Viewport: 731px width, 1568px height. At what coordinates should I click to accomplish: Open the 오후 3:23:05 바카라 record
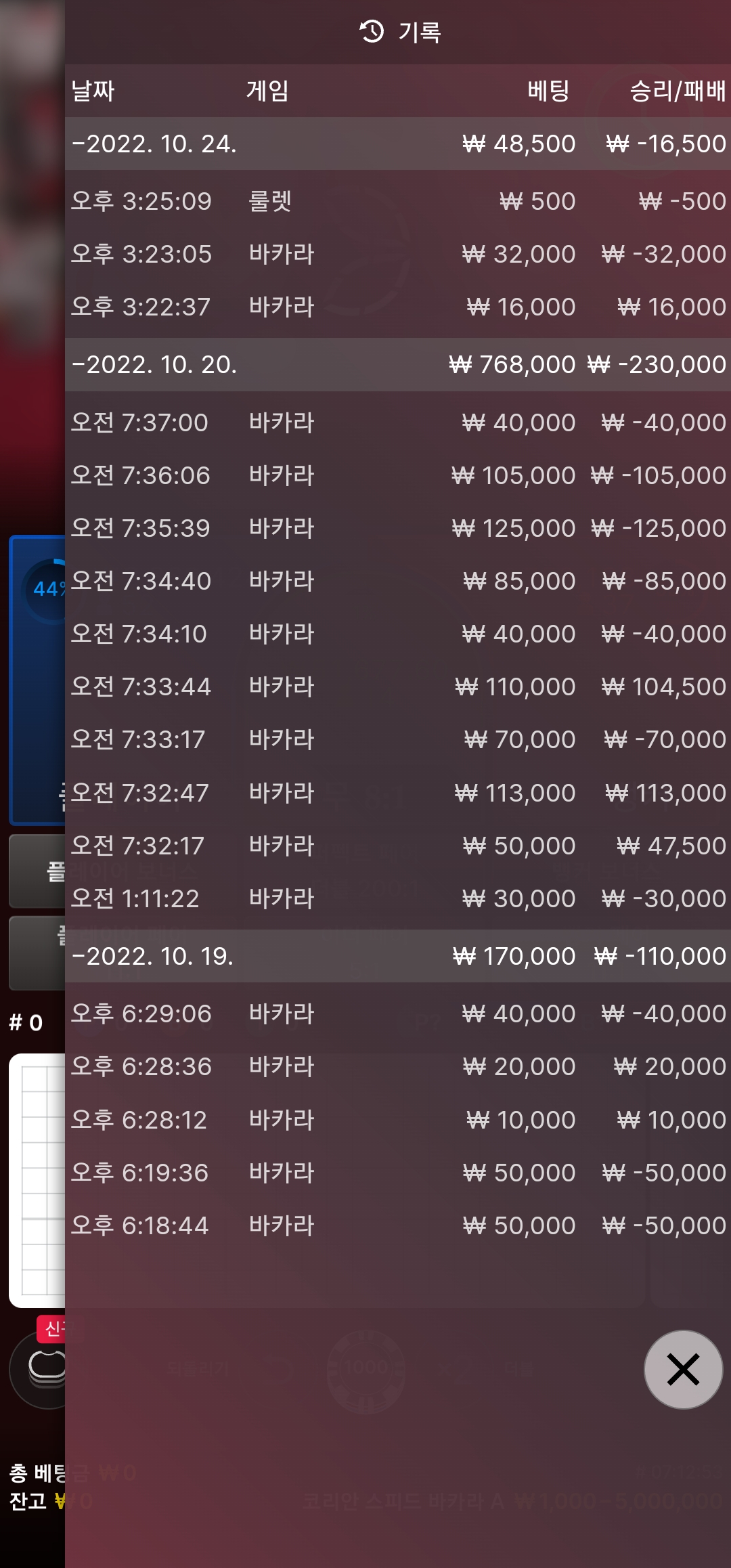point(398,254)
